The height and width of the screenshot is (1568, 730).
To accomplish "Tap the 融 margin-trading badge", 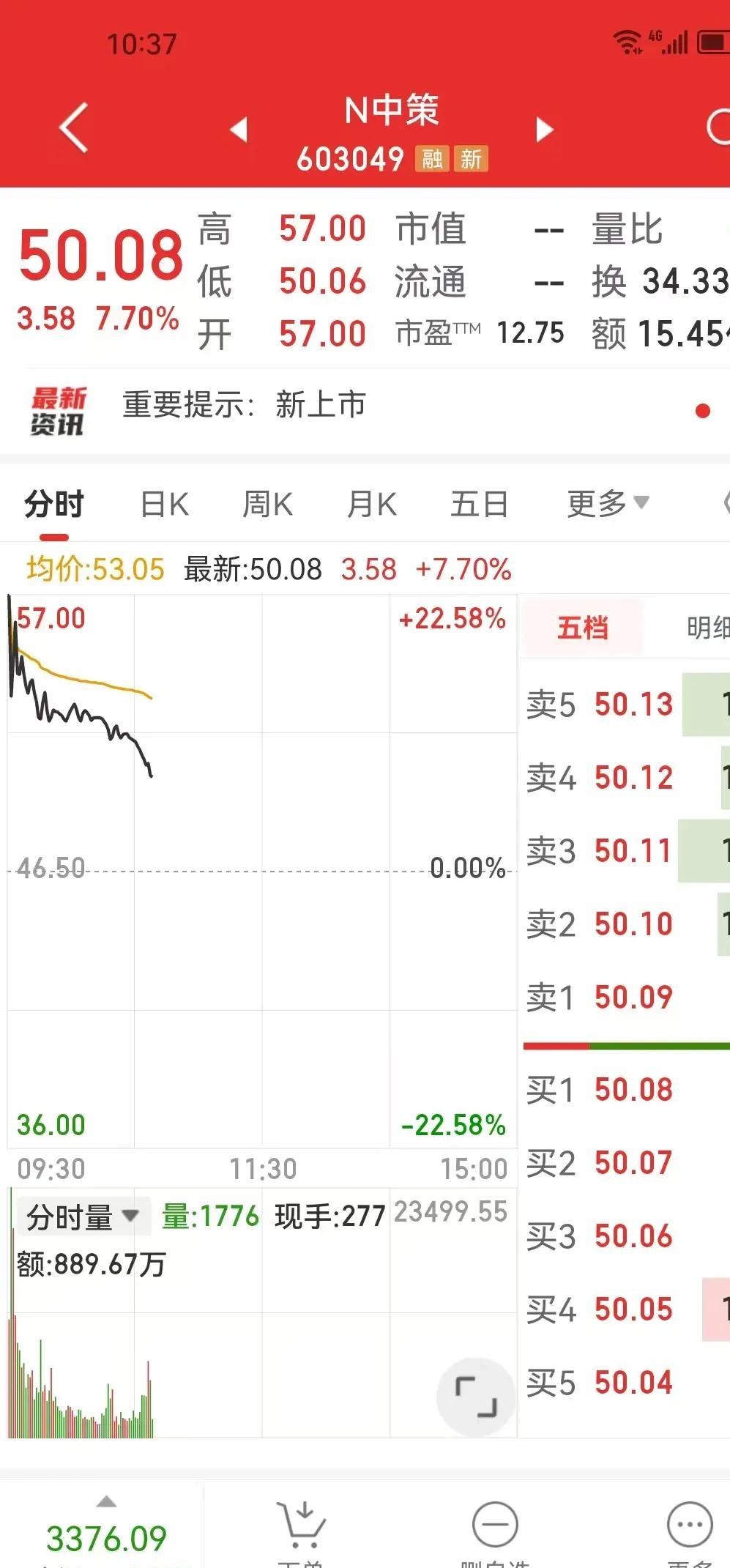I will 433,160.
